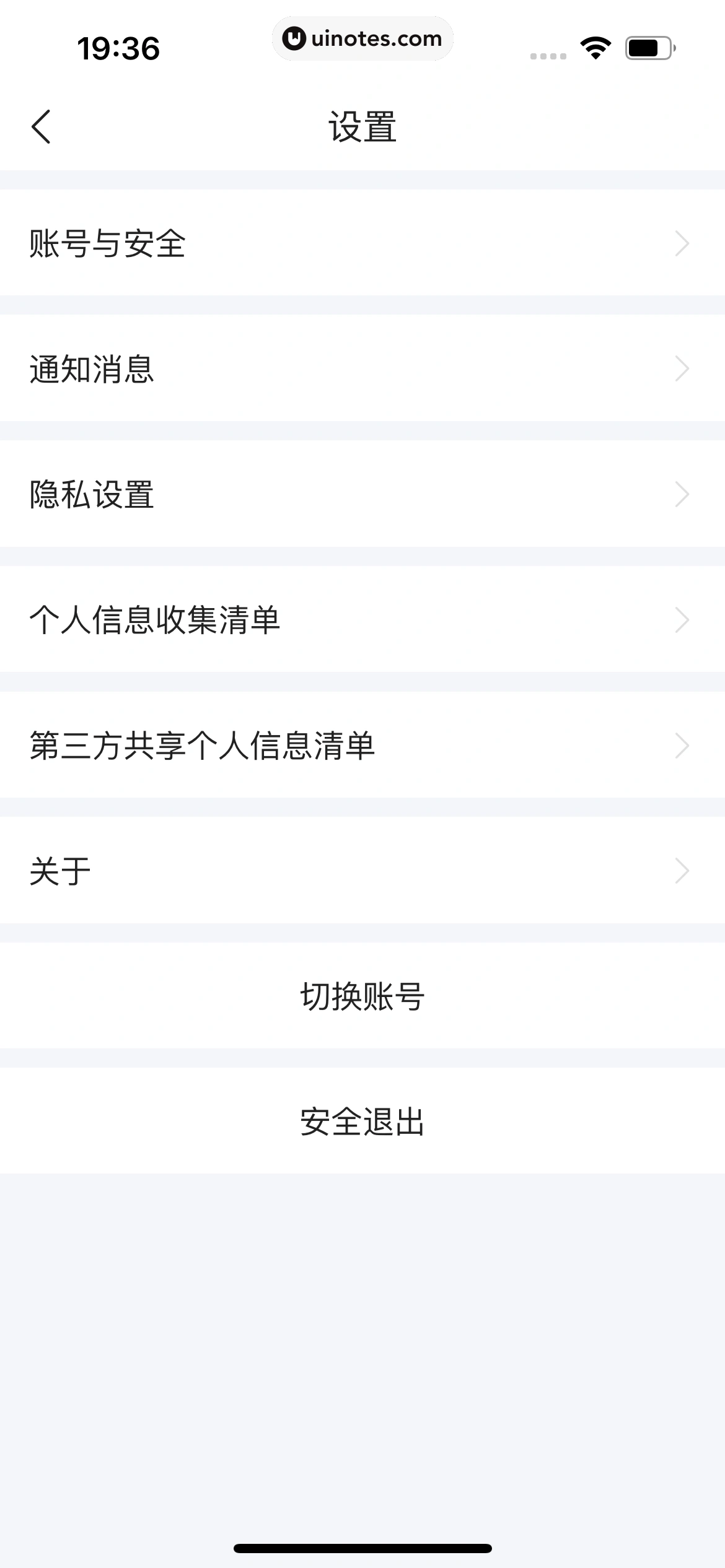Screen dimensions: 725x1568
Task: Open 隐私设置
Action: click(x=362, y=494)
